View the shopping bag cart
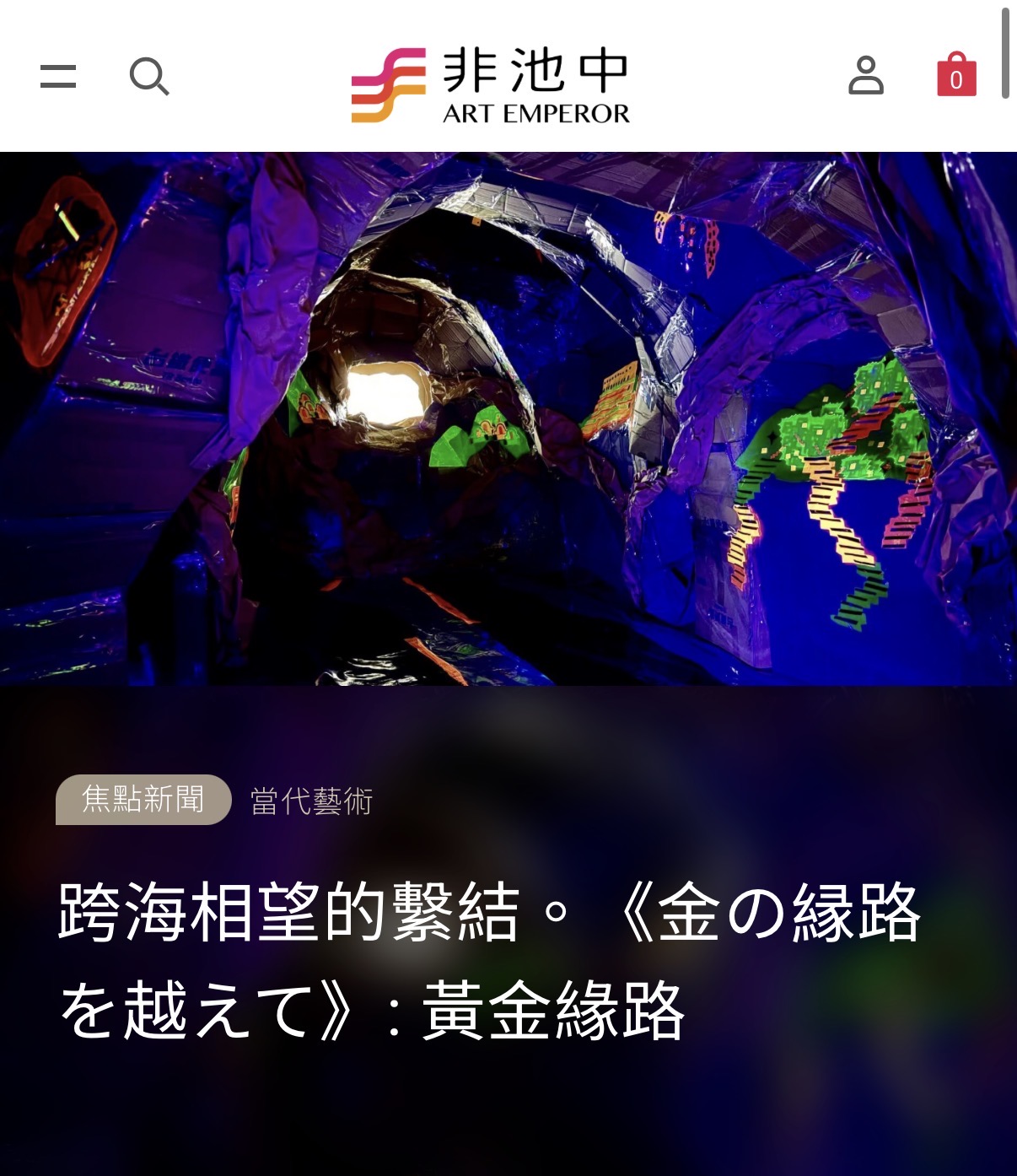The height and width of the screenshot is (1176, 1017). tap(956, 75)
